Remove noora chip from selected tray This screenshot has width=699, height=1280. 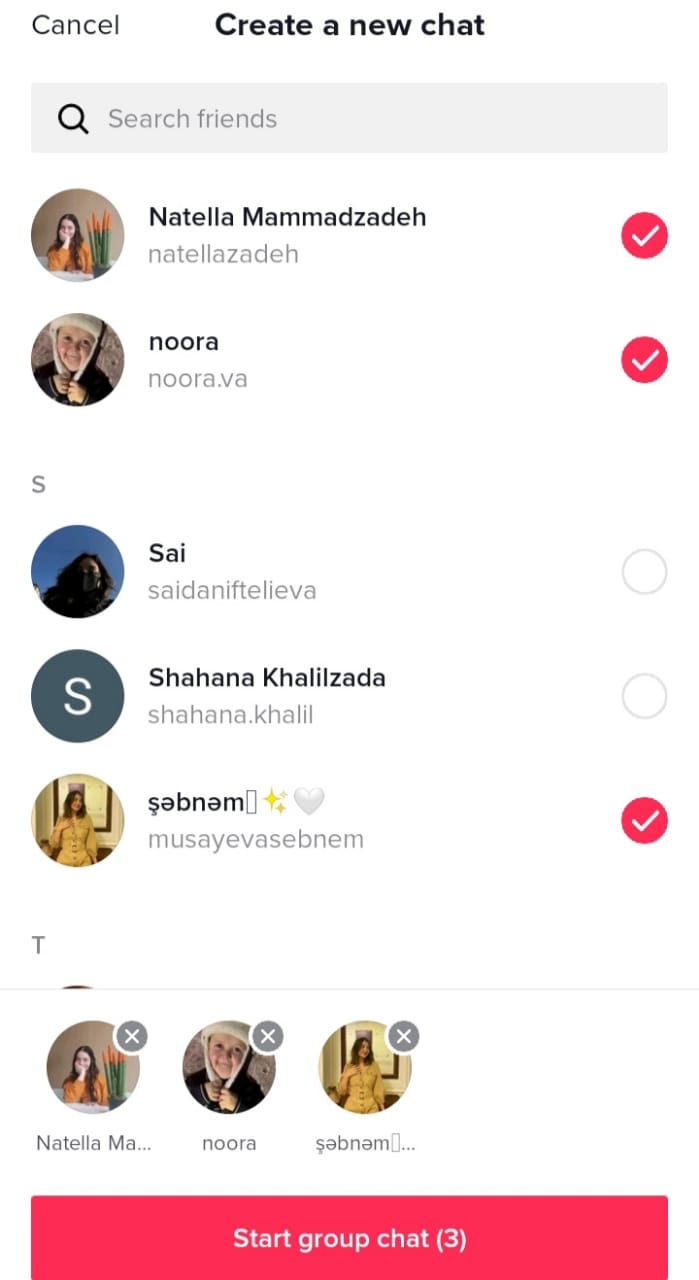click(268, 1037)
